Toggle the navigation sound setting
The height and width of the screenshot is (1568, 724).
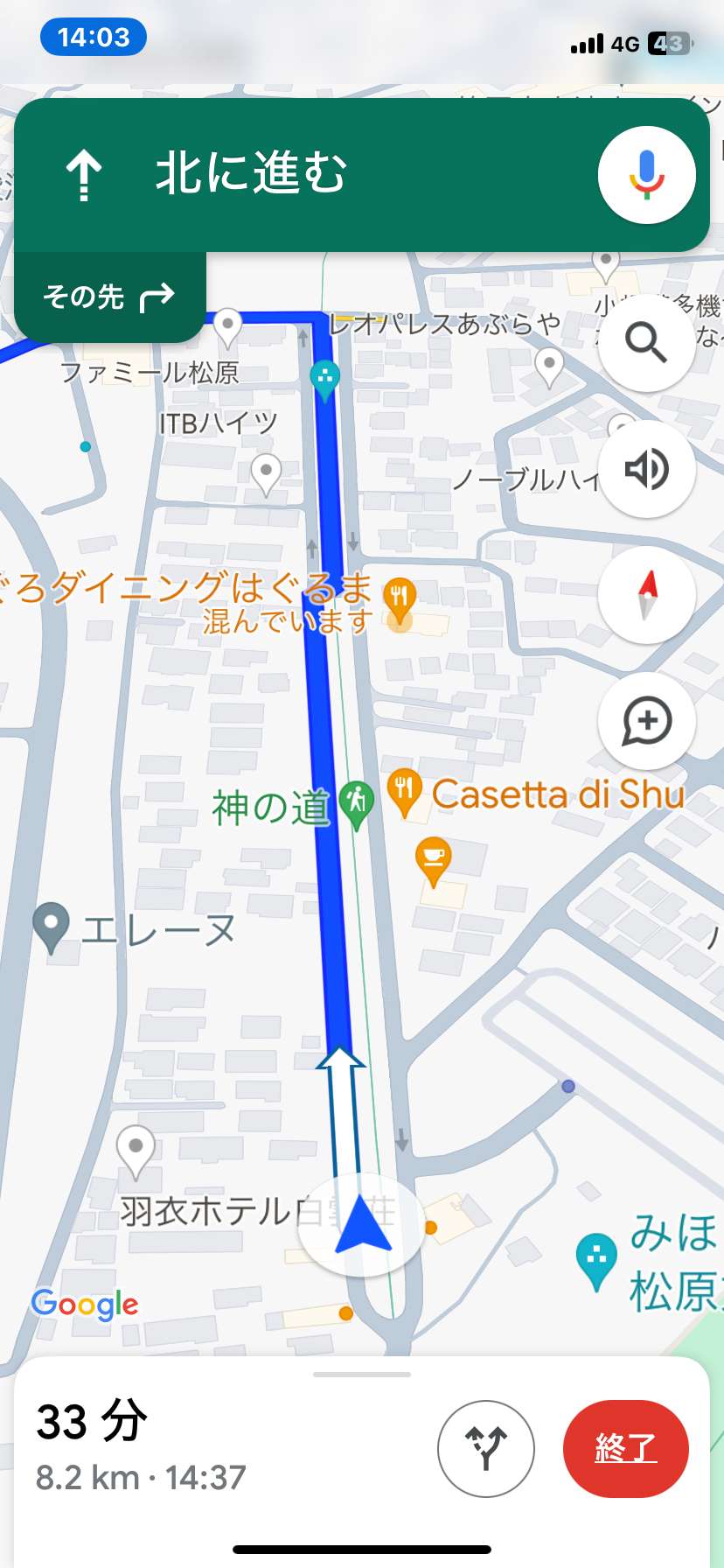646,469
